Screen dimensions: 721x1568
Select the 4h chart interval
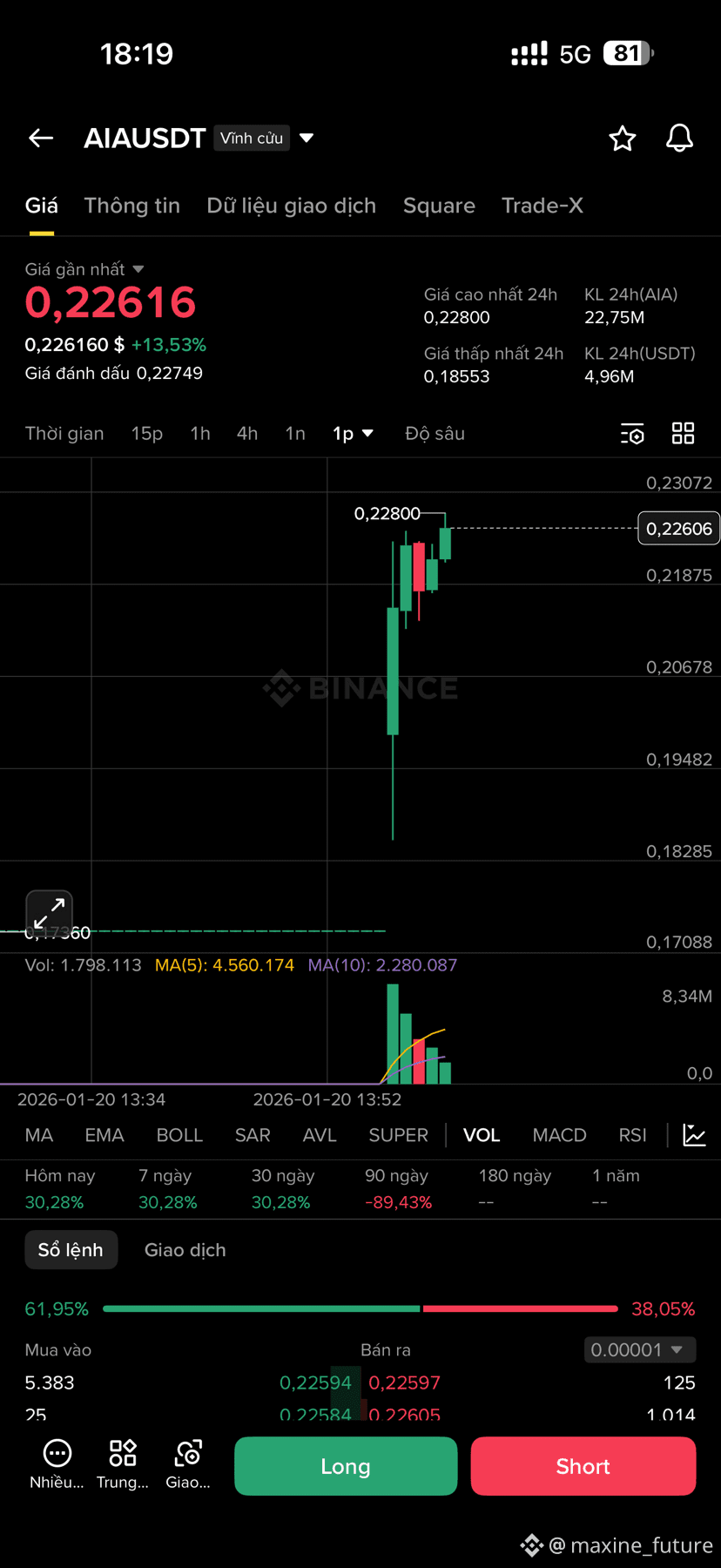coord(247,433)
